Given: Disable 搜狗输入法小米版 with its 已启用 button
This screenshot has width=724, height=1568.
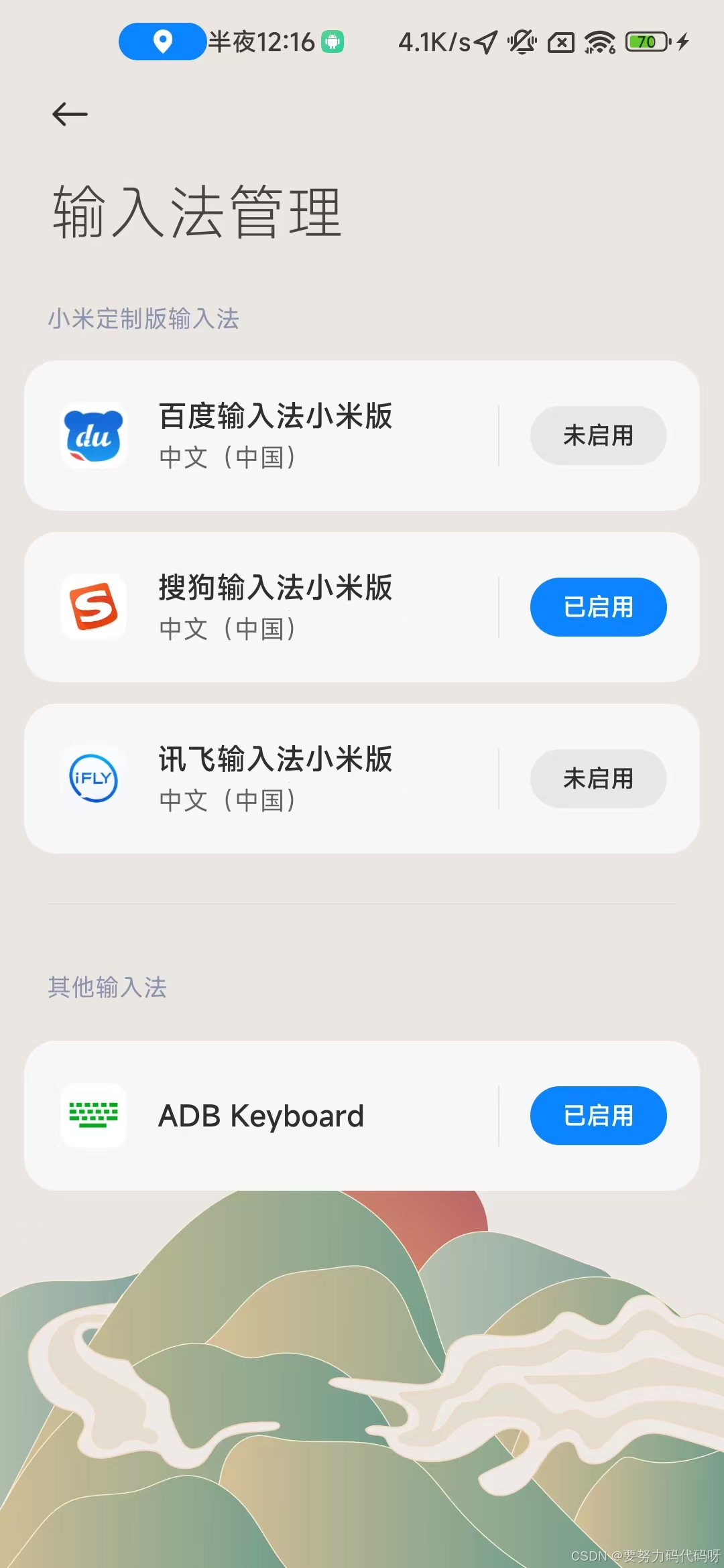Looking at the screenshot, I should tap(598, 607).
